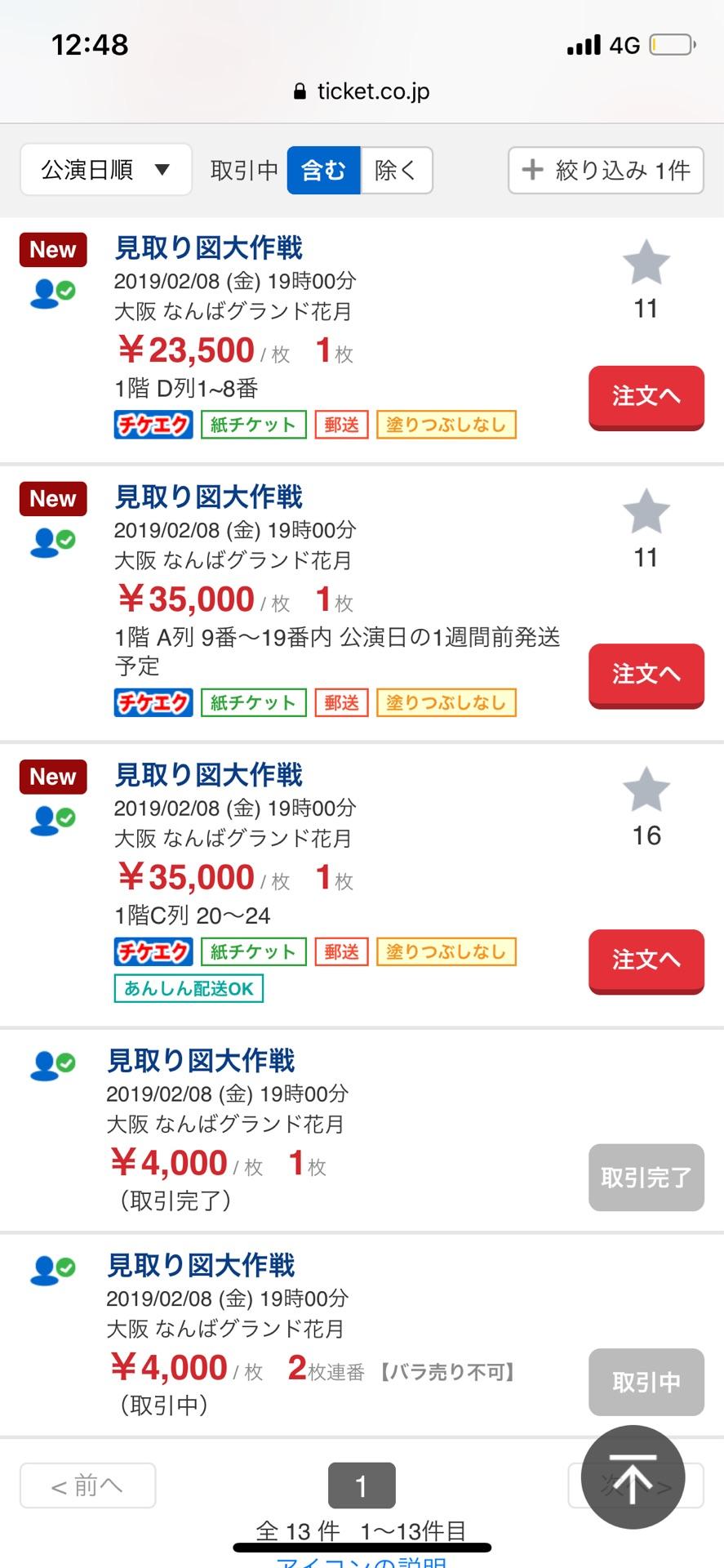Select the チケエク badge on the first listing
The image size is (724, 1568).
pyautogui.click(x=153, y=425)
